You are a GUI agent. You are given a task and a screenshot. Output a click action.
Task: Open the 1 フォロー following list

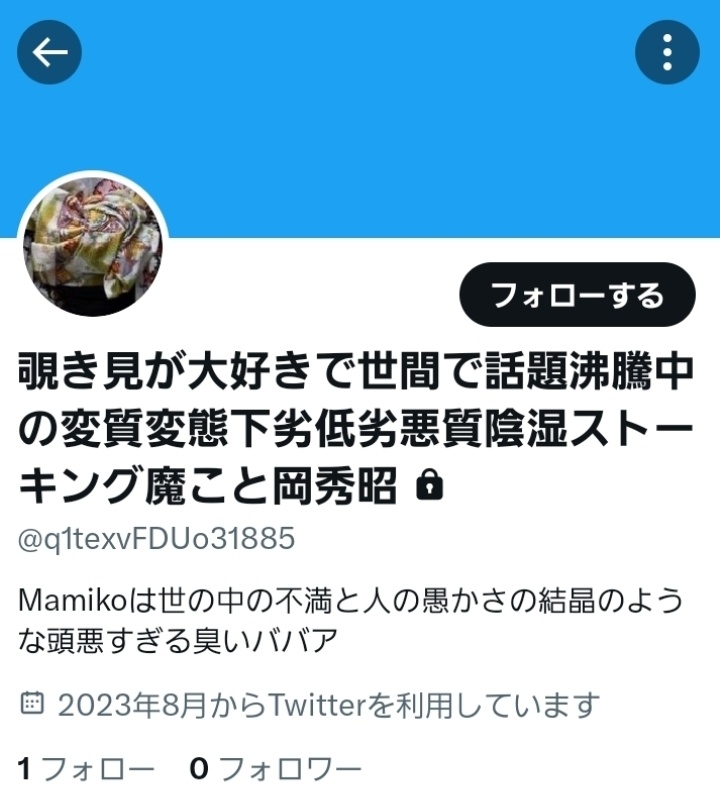(86, 768)
